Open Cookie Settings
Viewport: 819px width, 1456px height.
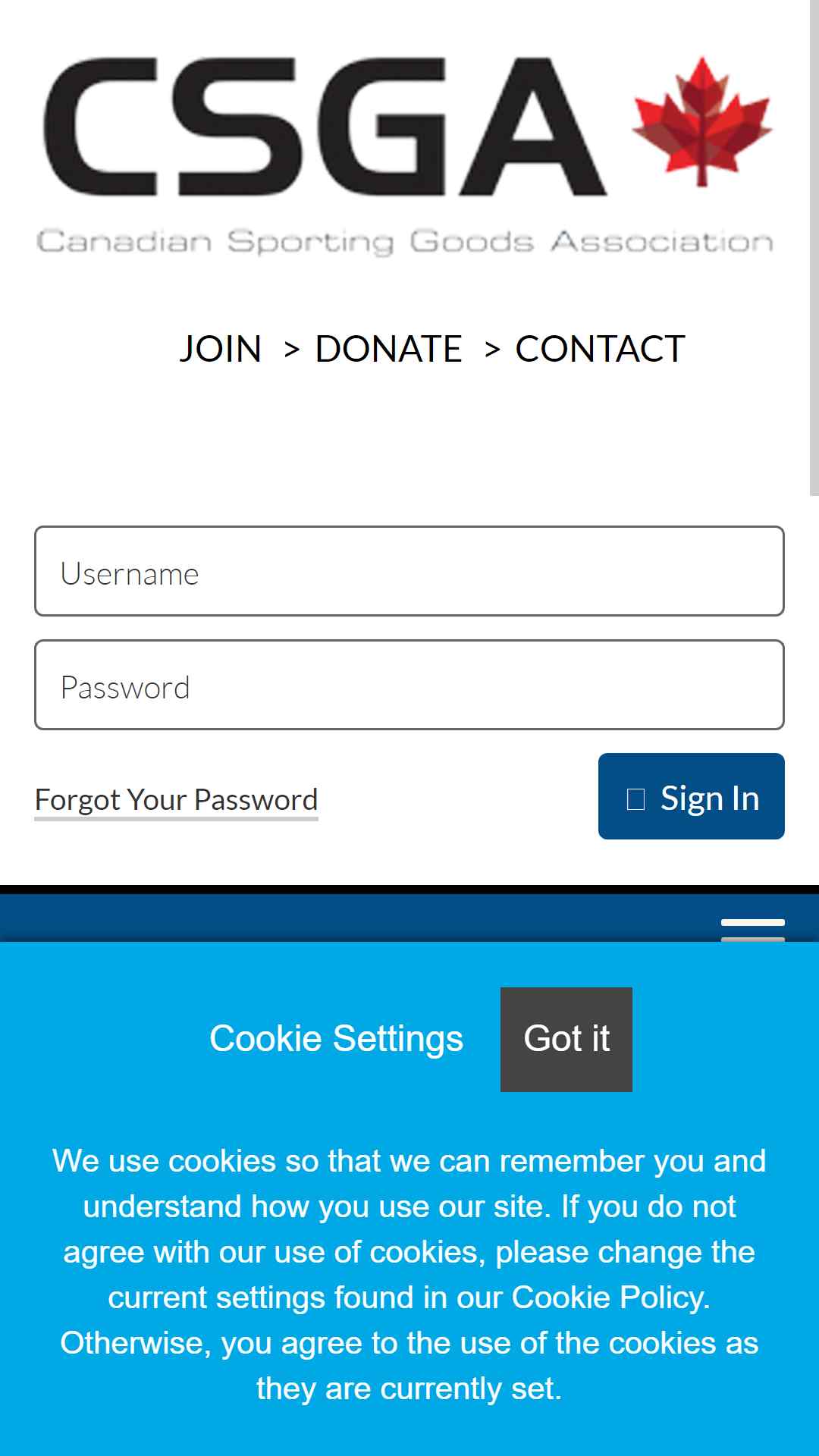[336, 1039]
